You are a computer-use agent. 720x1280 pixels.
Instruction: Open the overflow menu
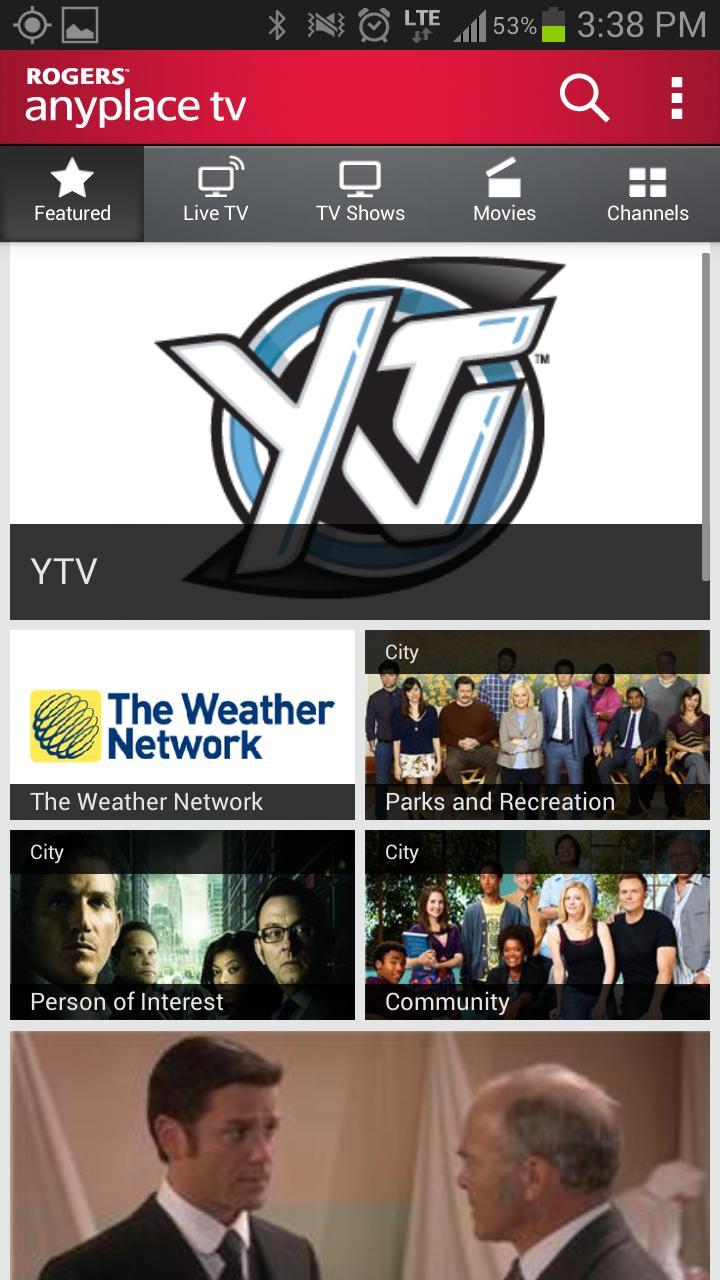[677, 98]
